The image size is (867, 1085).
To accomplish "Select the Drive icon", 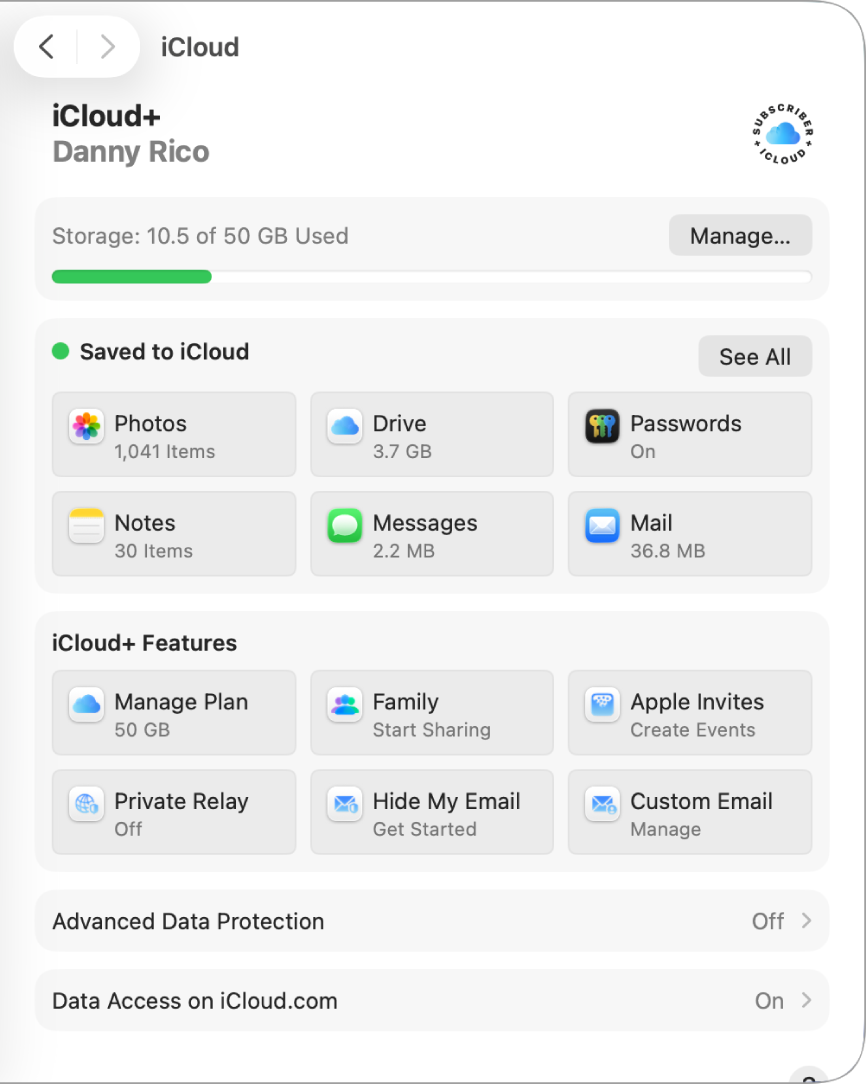I will tap(344, 425).
